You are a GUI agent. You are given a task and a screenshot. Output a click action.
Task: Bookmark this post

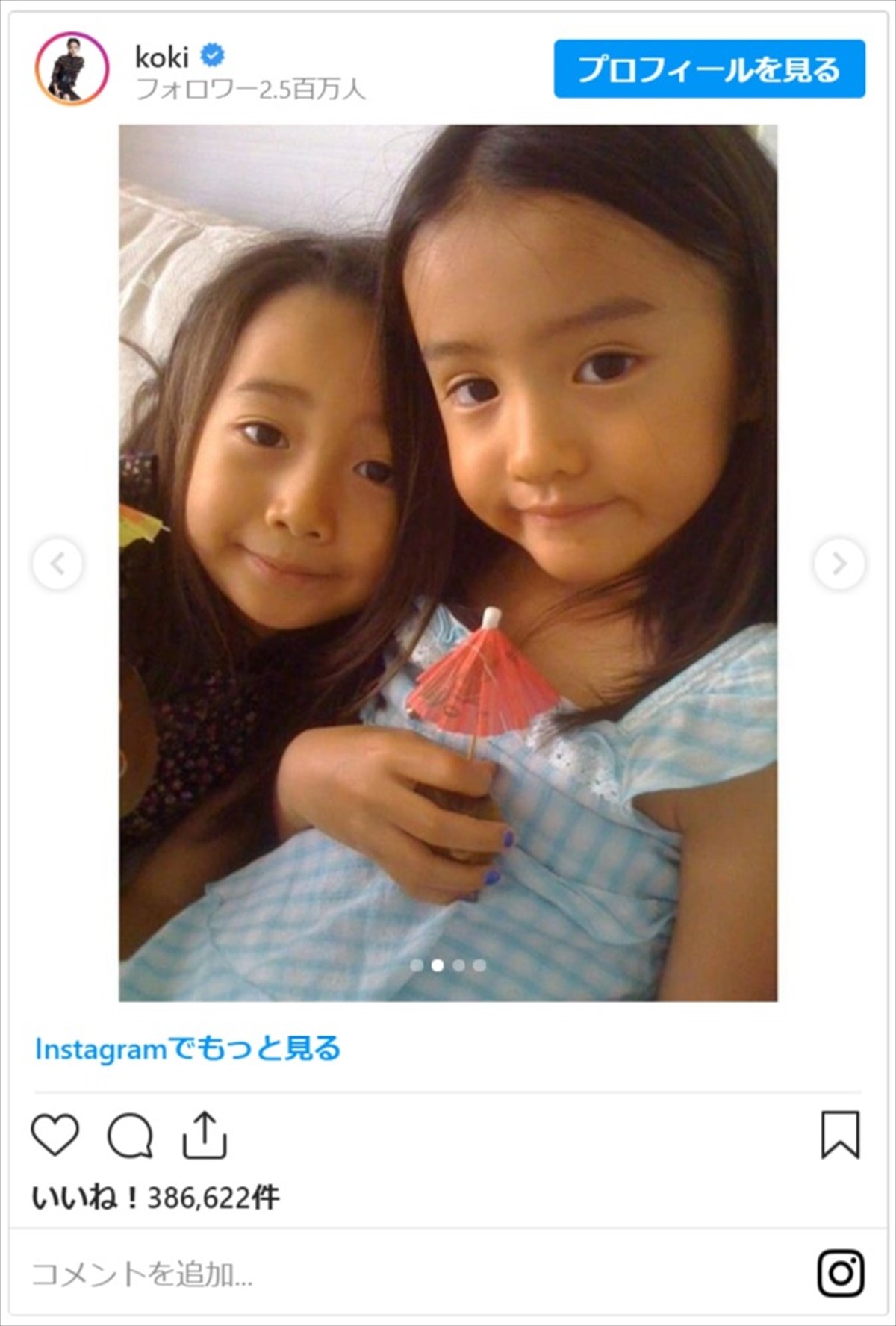(x=841, y=1135)
